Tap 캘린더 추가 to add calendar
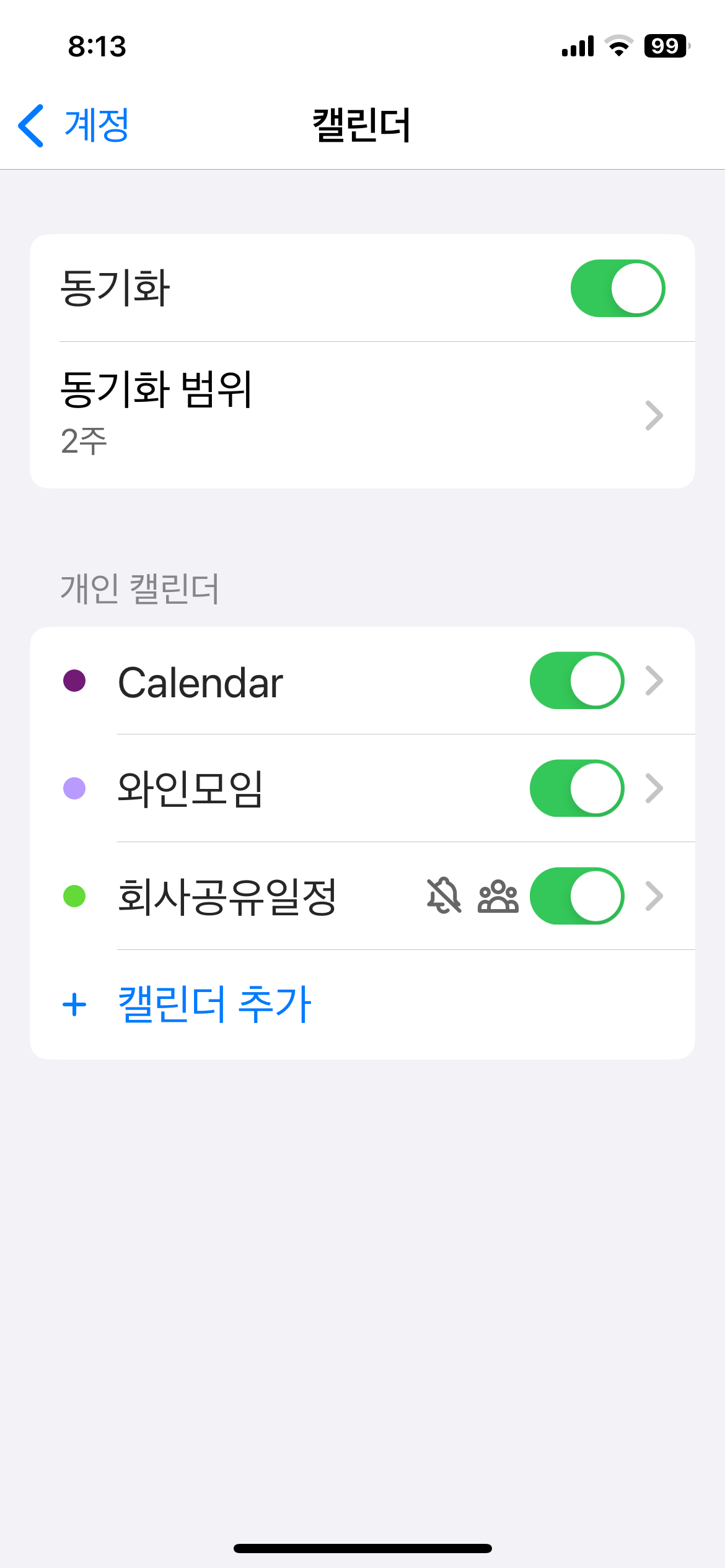This screenshot has height=1568, width=725. (x=214, y=1004)
